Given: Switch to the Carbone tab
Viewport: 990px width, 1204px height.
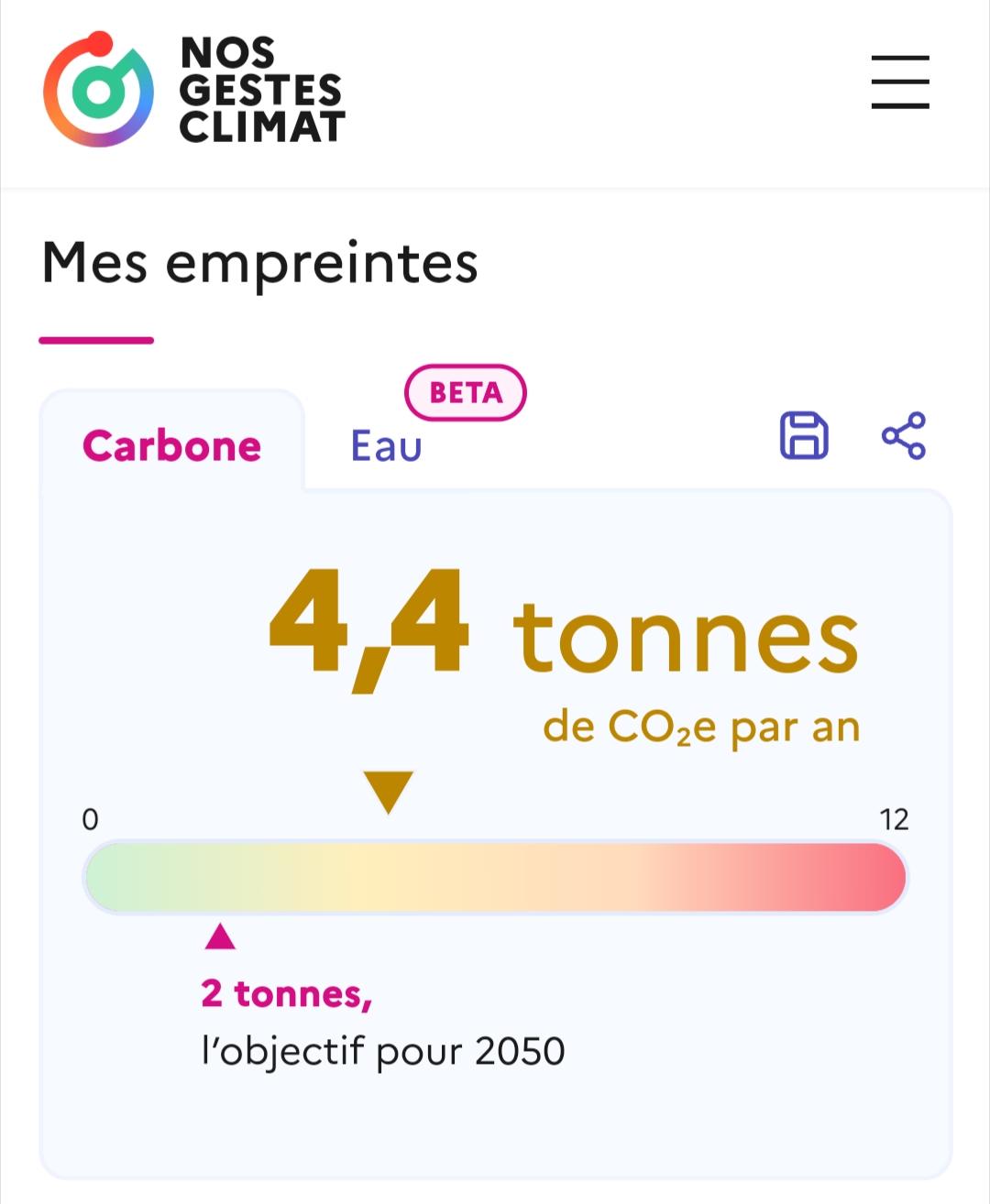Looking at the screenshot, I should pos(172,446).
